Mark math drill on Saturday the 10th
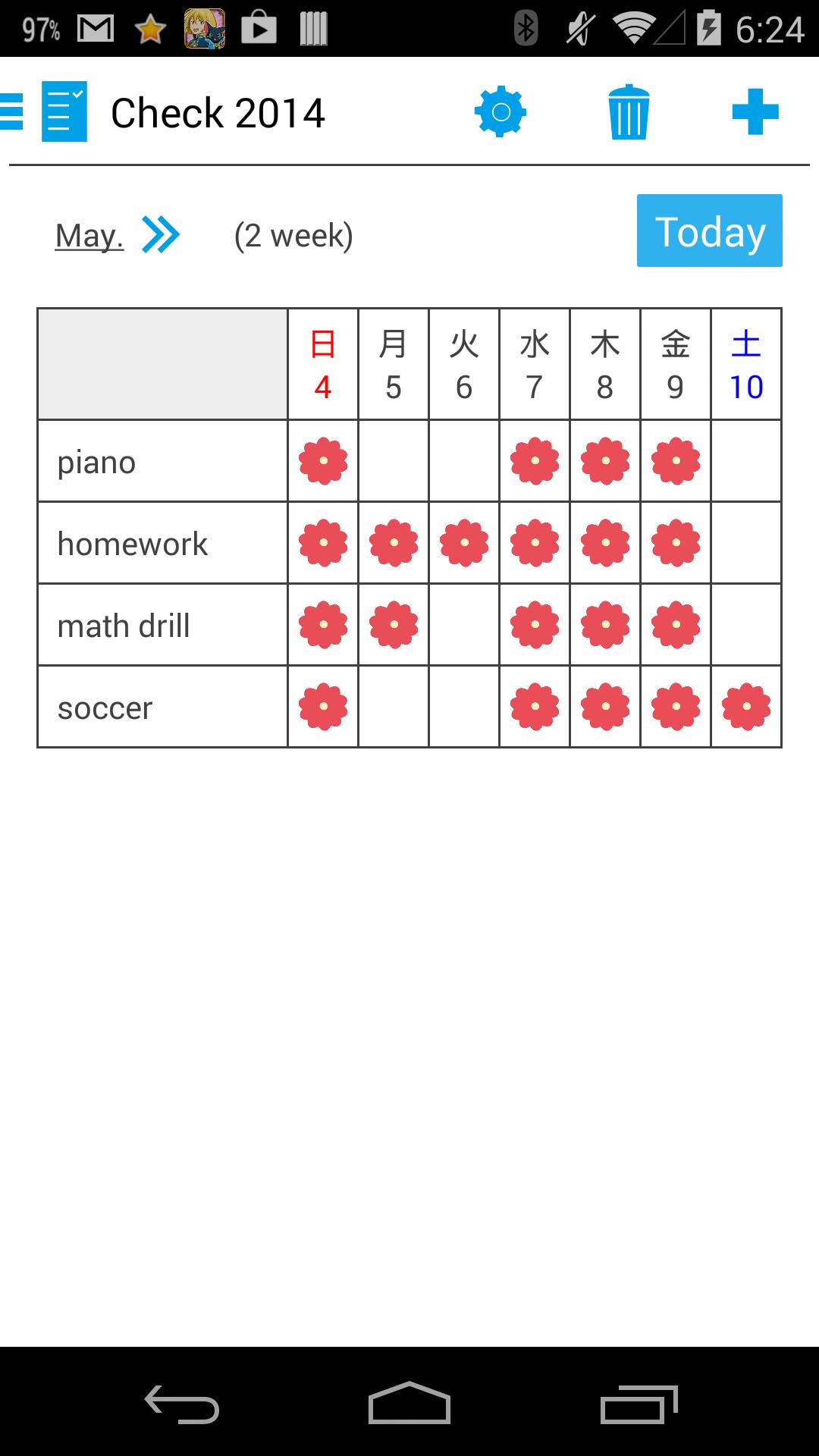The width and height of the screenshot is (819, 1456). [746, 625]
